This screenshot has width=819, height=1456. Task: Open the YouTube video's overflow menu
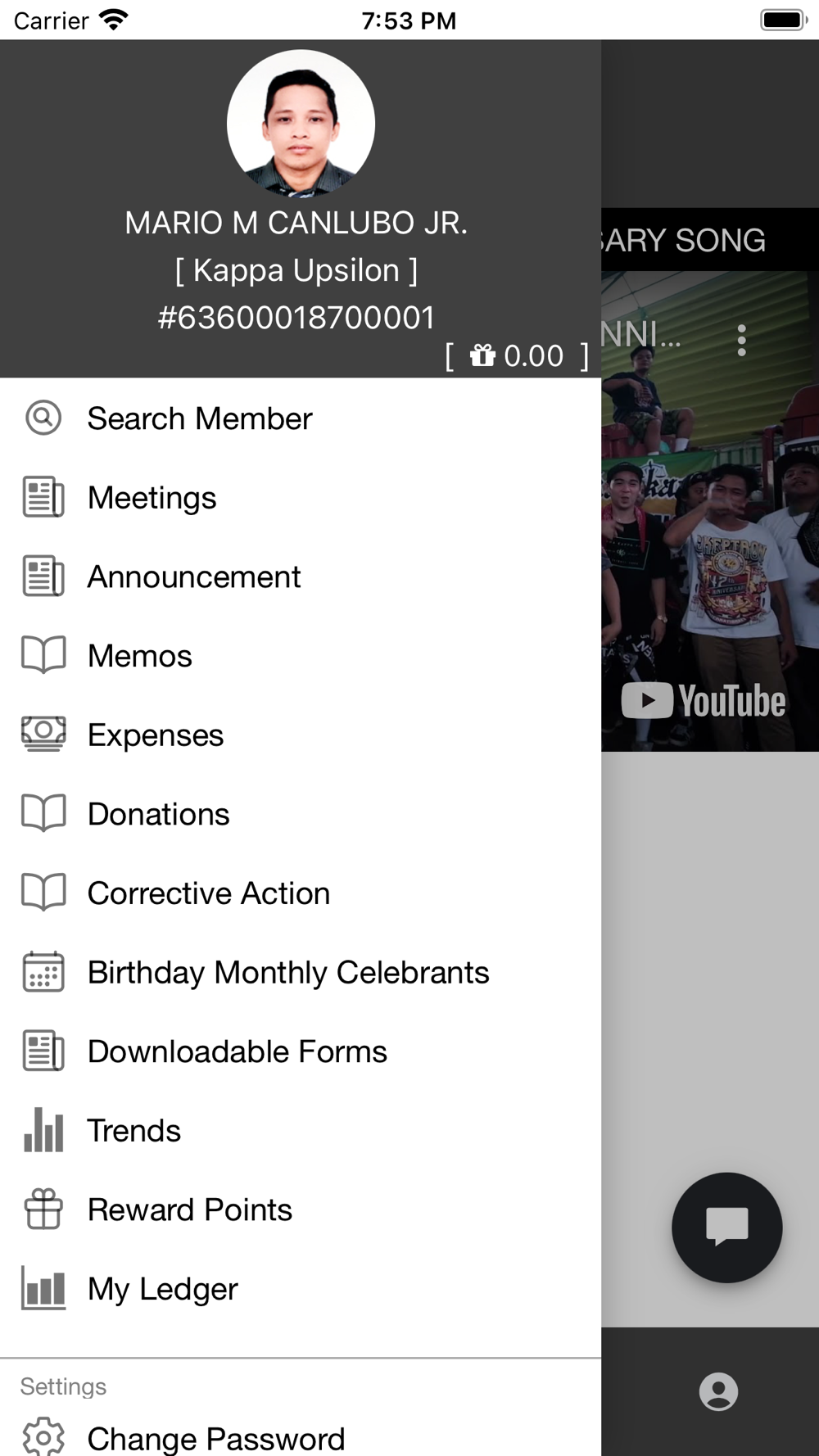(741, 340)
